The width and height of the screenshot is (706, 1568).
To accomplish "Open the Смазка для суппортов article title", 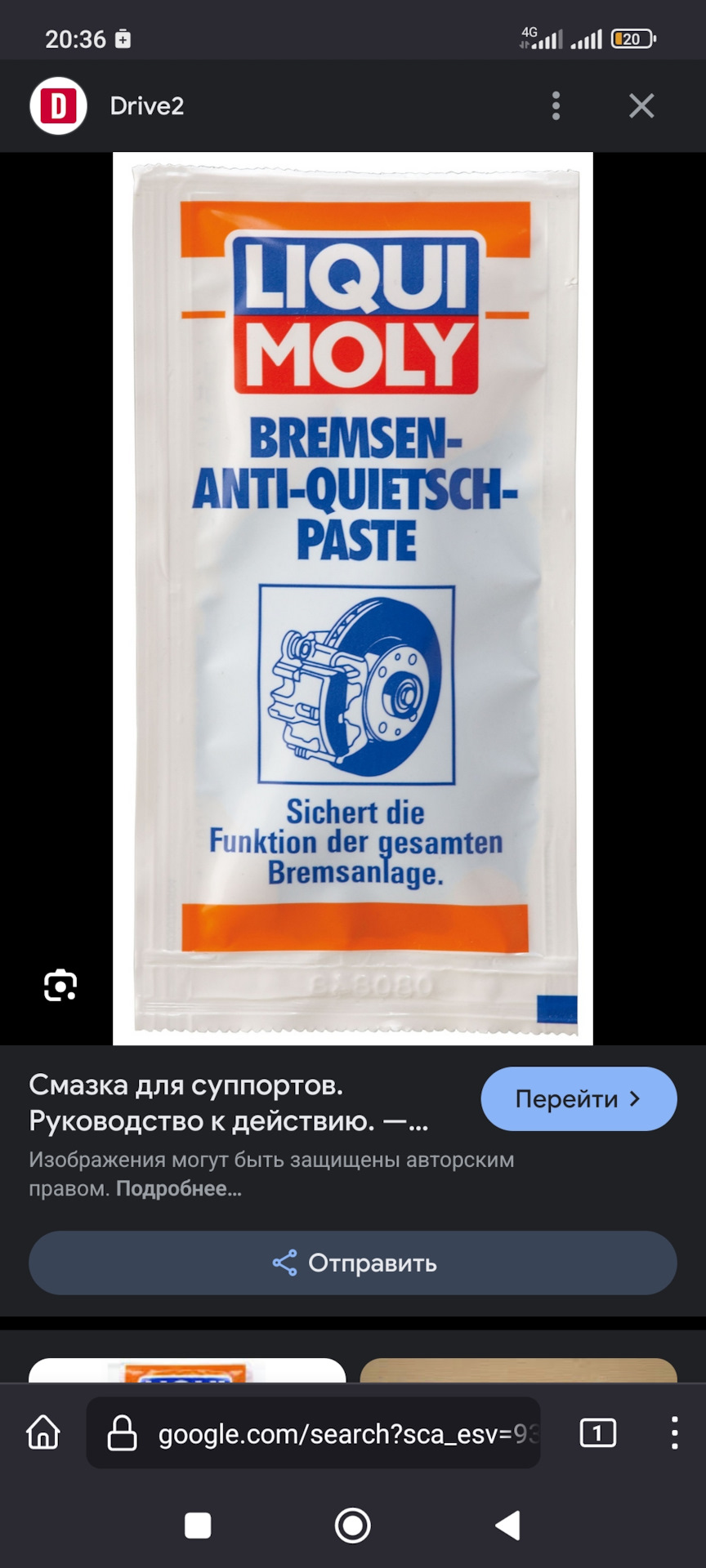I will click(229, 1102).
